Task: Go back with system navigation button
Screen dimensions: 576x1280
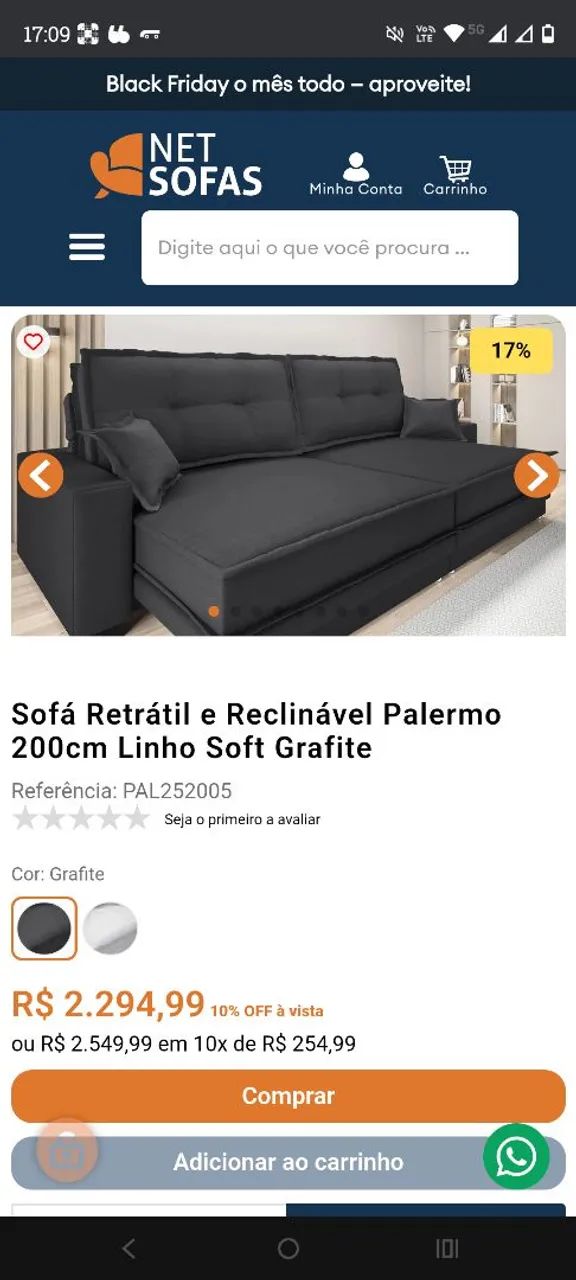Action: coord(128,1248)
